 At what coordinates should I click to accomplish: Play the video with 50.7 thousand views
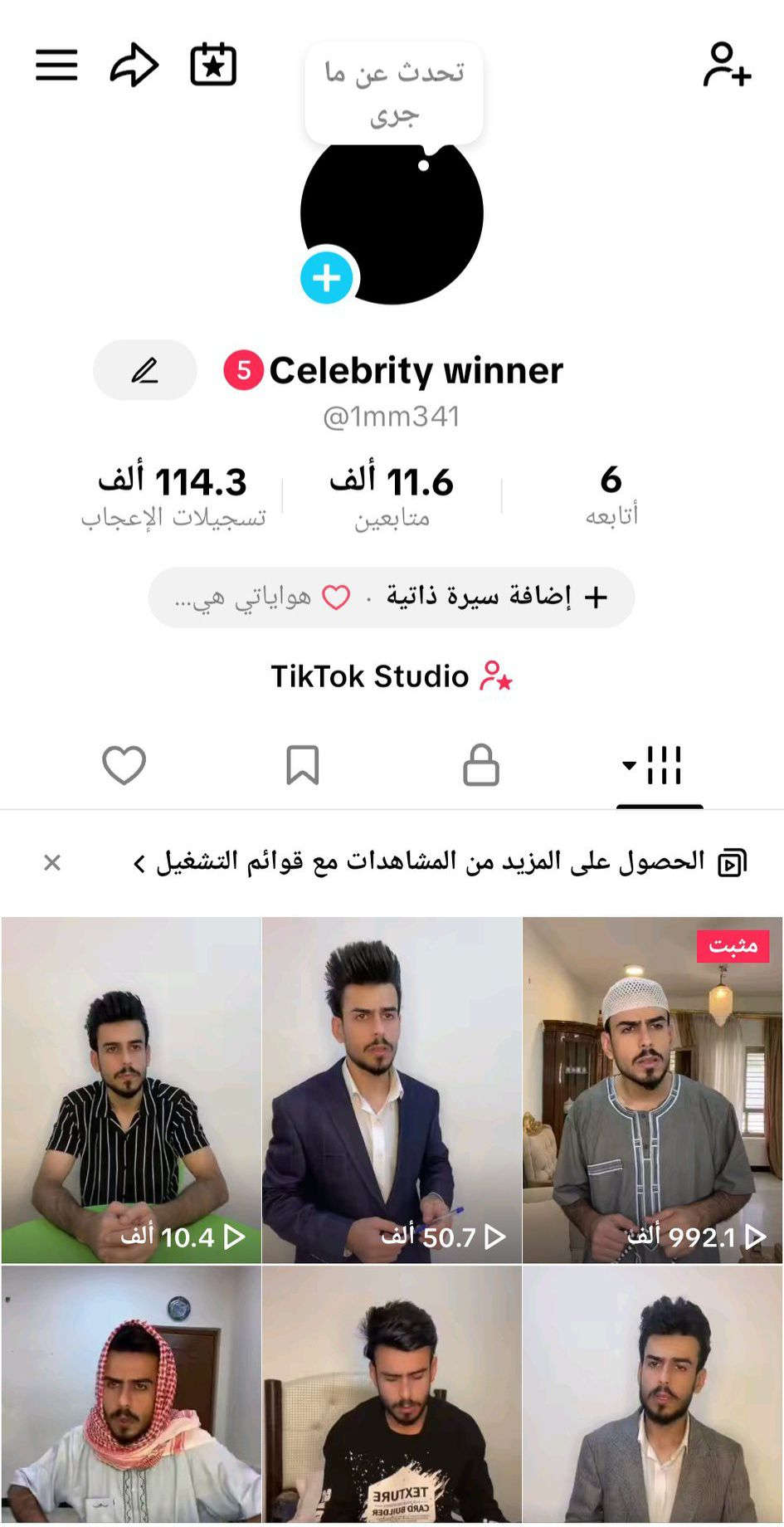392,1090
